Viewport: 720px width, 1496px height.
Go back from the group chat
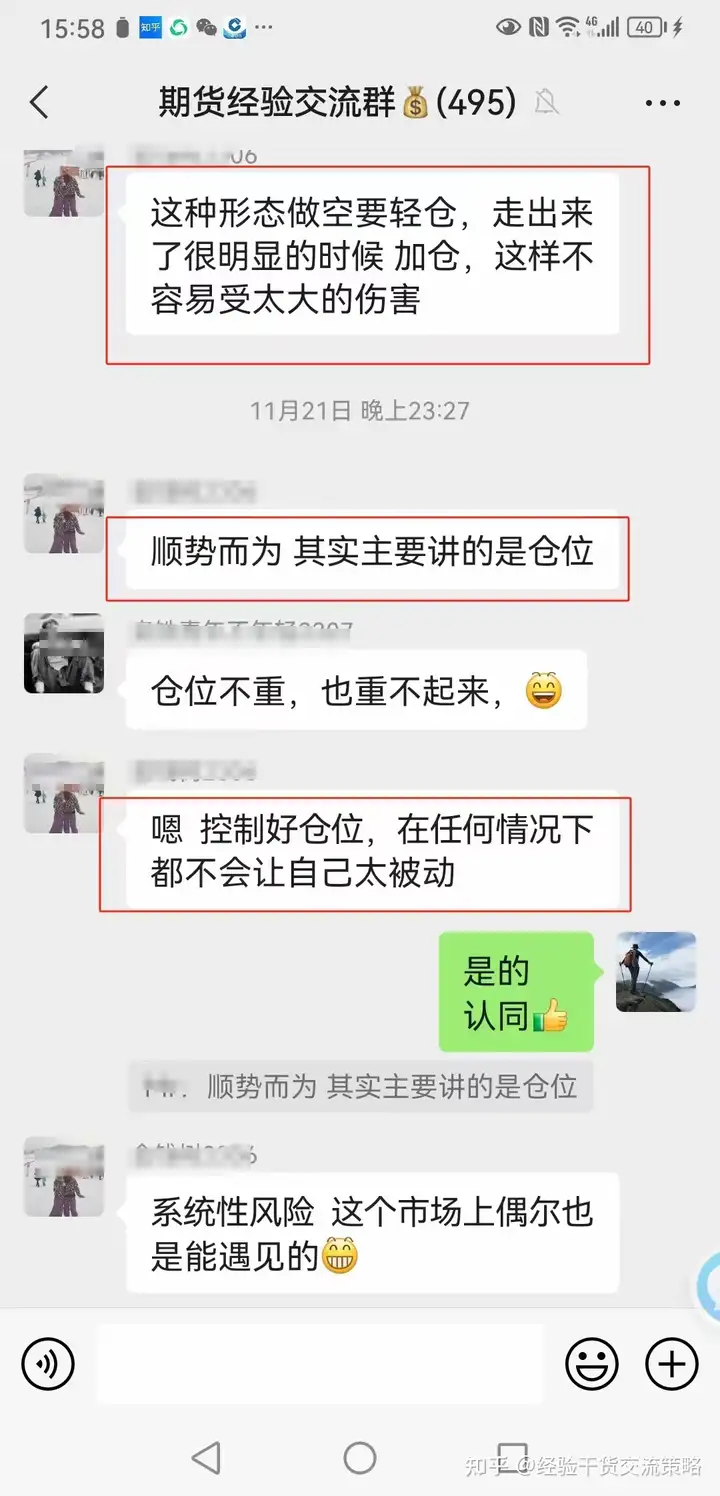40,102
